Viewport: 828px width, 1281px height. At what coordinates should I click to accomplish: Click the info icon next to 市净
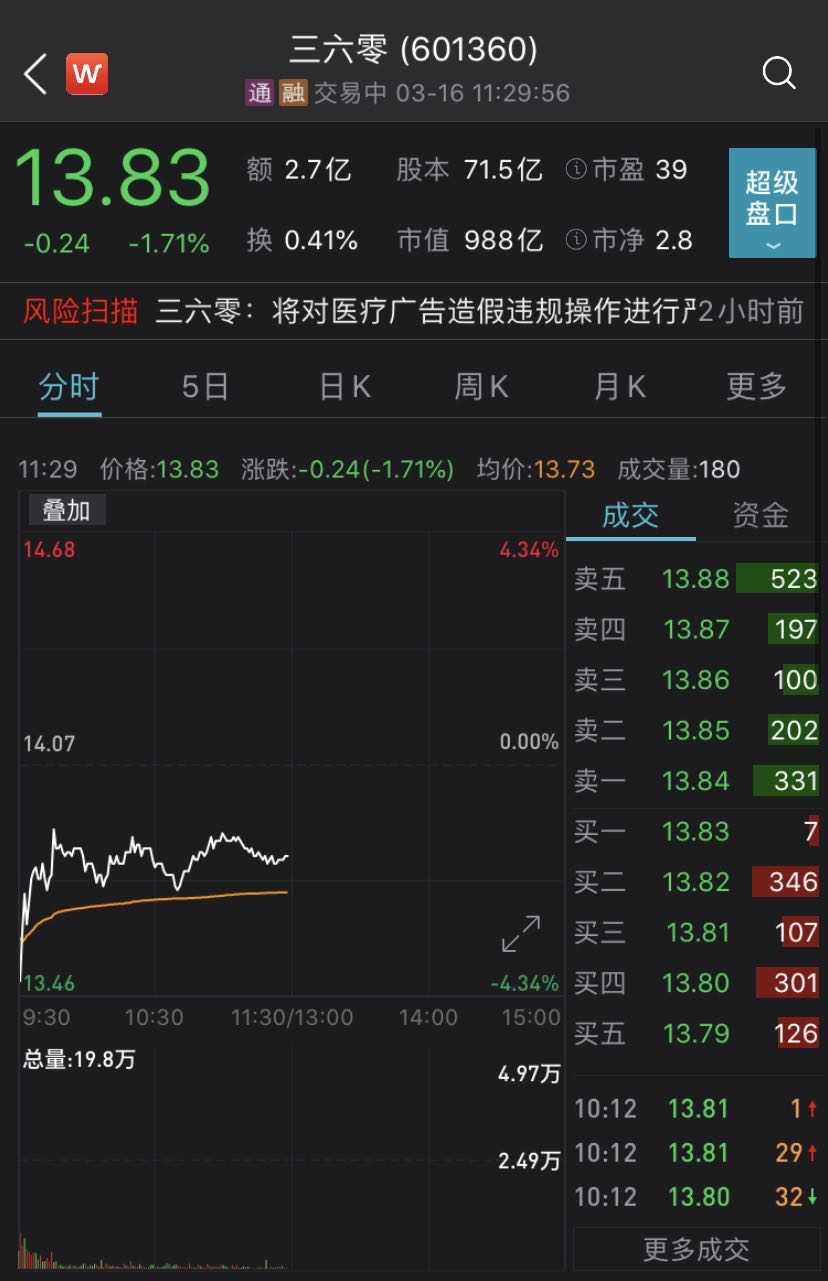[575, 240]
